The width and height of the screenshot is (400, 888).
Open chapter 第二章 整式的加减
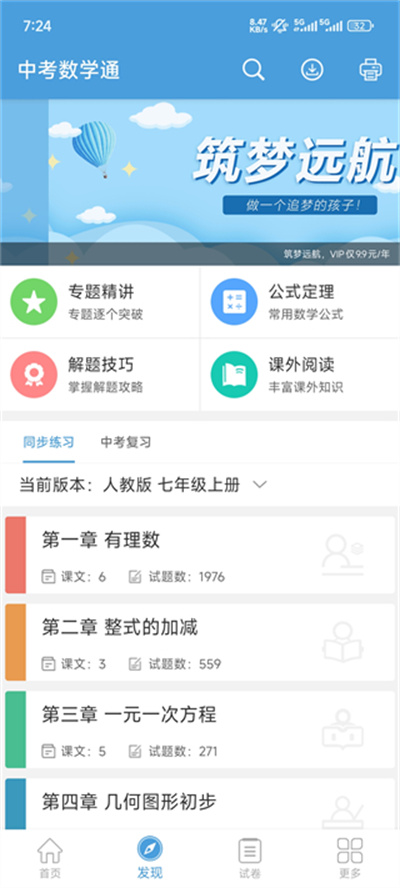200,642
